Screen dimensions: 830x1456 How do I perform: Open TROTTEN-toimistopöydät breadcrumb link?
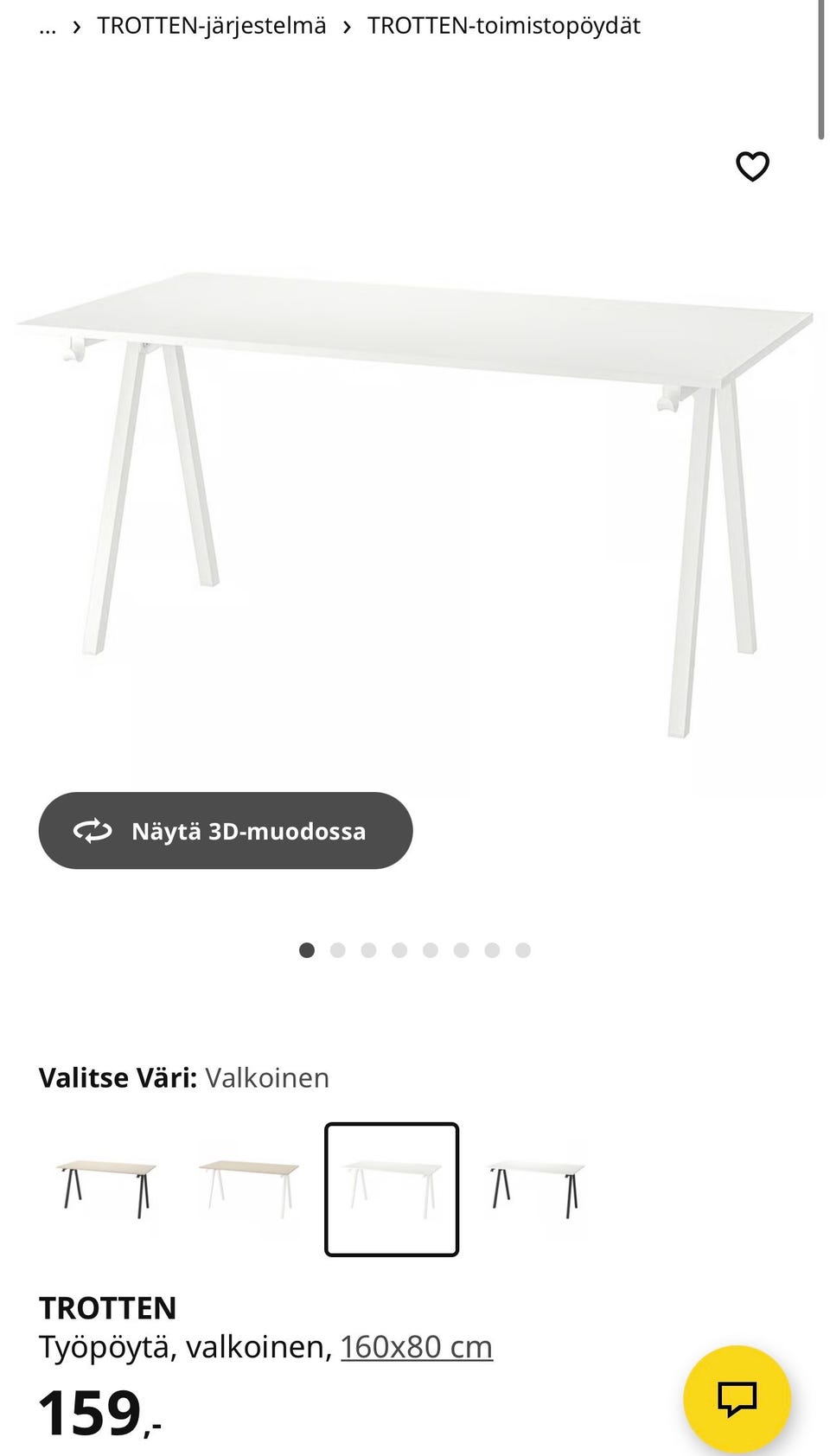point(504,26)
